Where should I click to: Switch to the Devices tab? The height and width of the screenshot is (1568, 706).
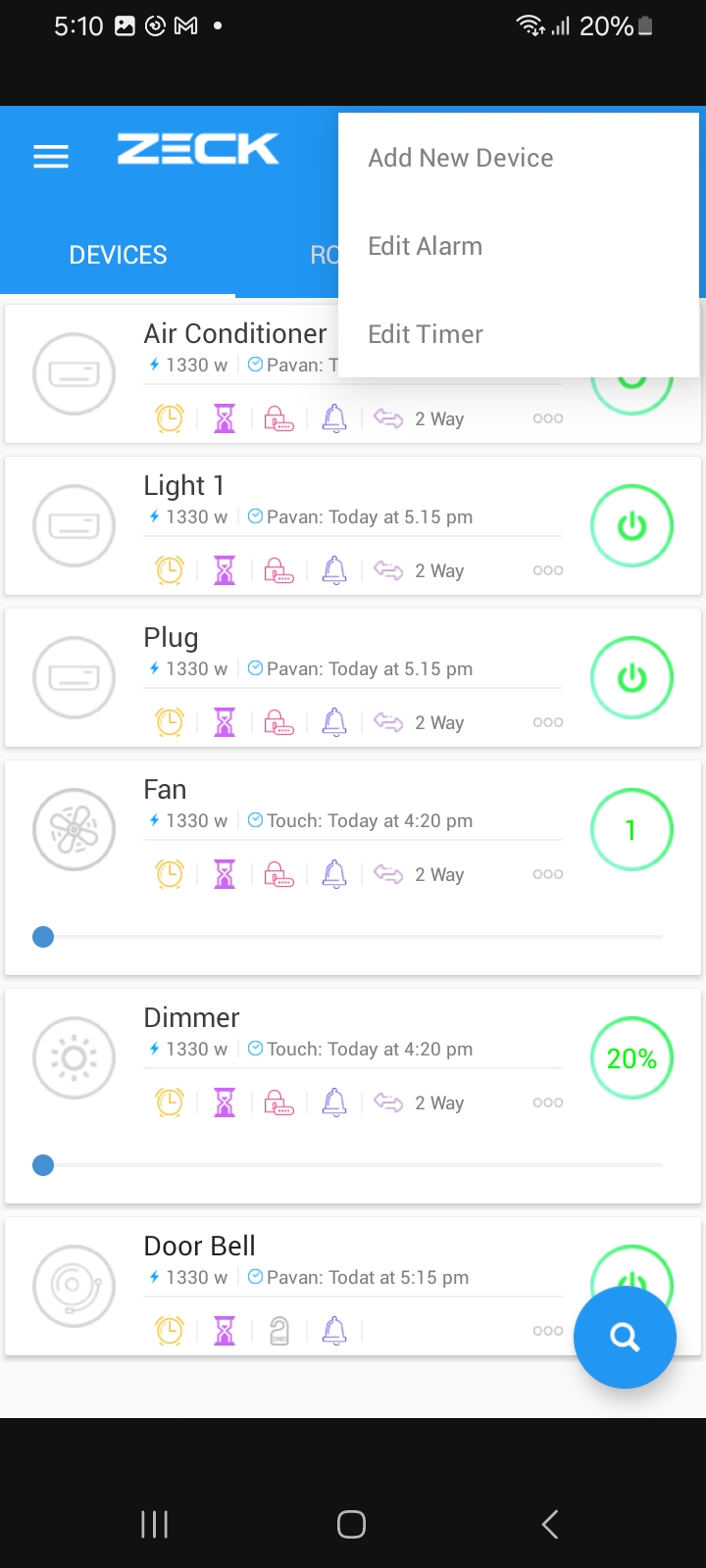(118, 255)
